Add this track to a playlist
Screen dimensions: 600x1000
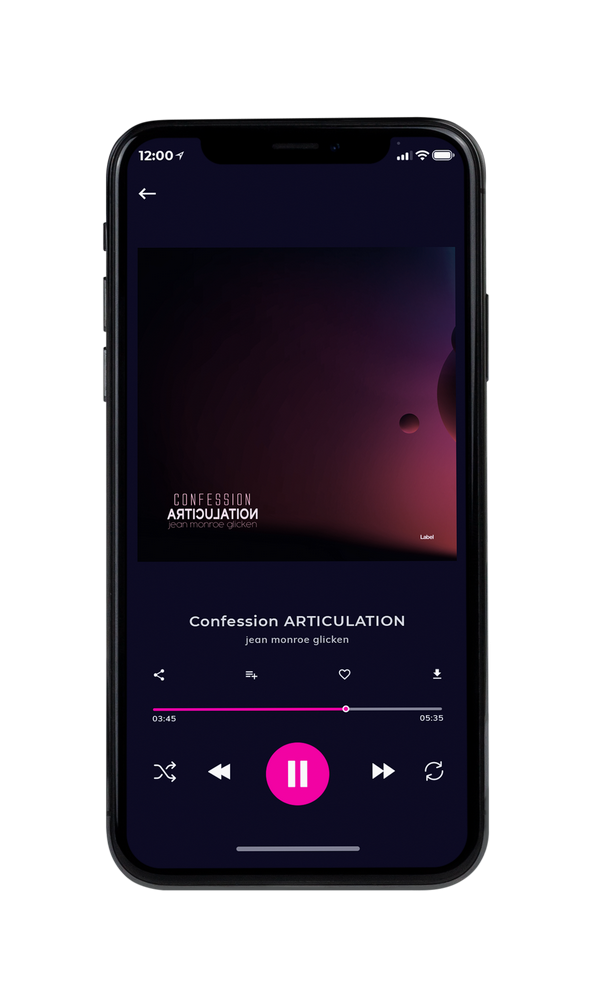251,675
